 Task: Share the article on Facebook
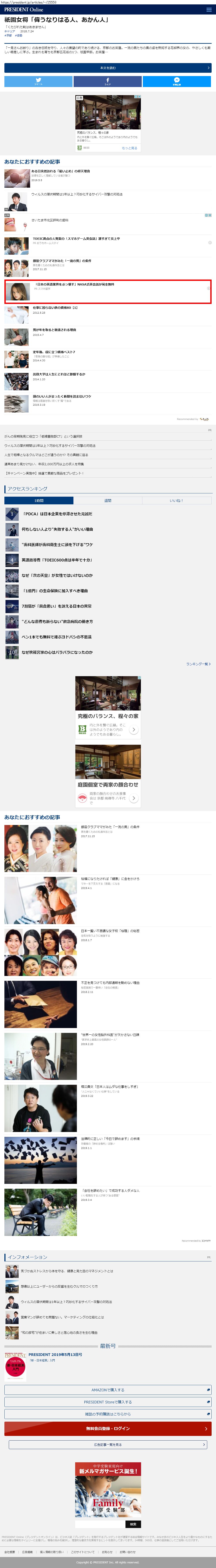[x=108, y=81]
